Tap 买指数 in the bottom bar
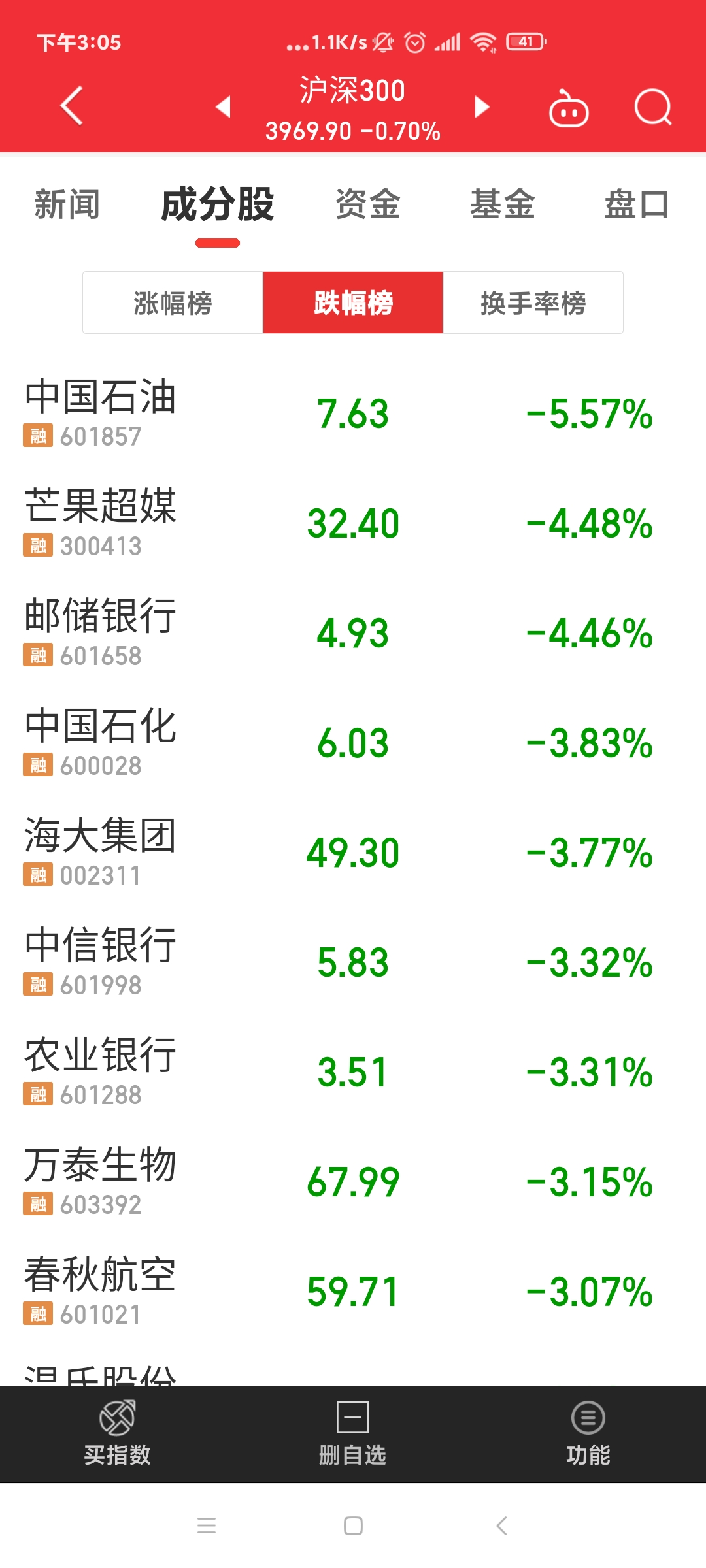 point(118,1434)
